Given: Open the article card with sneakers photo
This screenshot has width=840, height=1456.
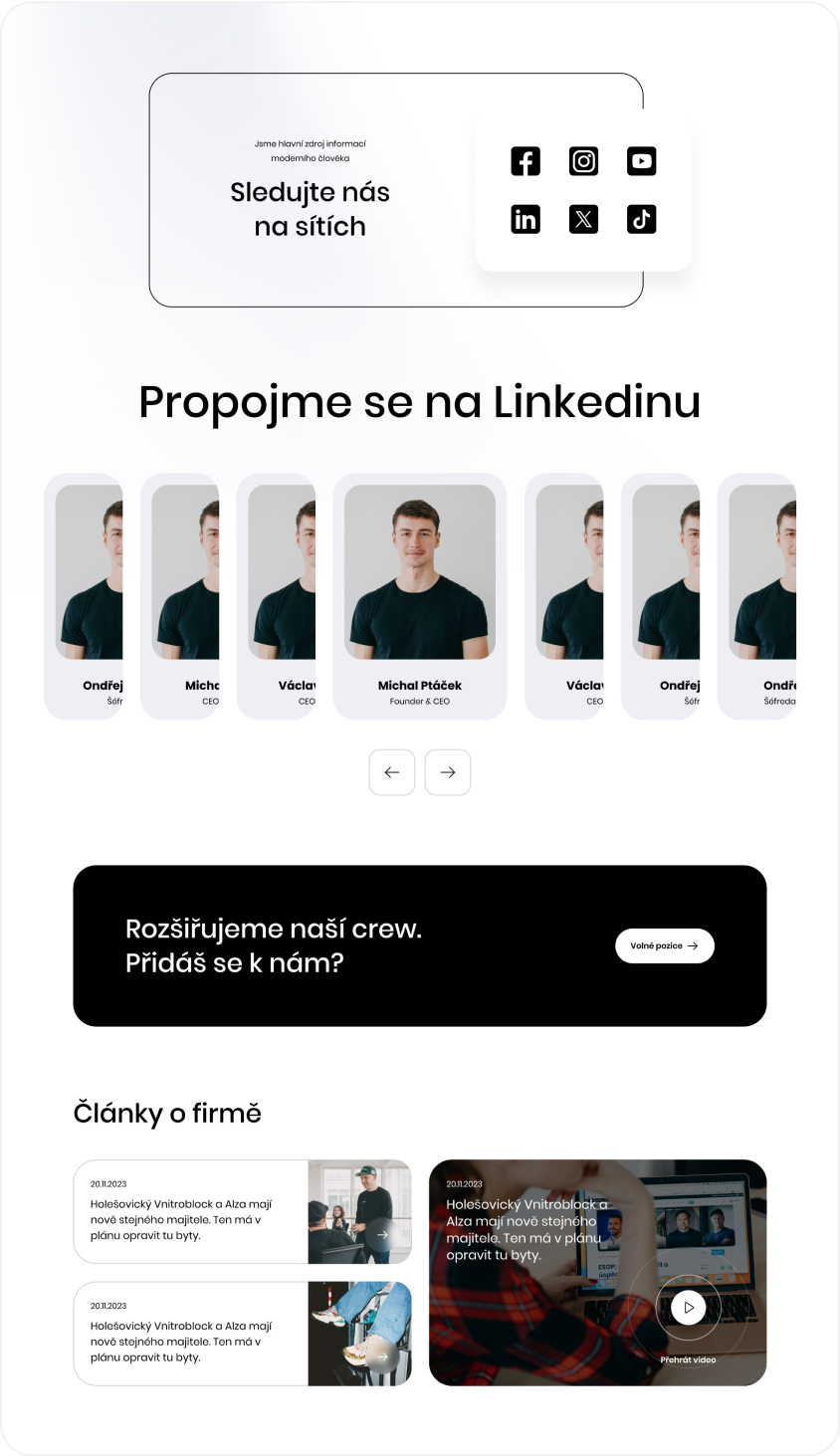Looking at the screenshot, I should 242,1334.
